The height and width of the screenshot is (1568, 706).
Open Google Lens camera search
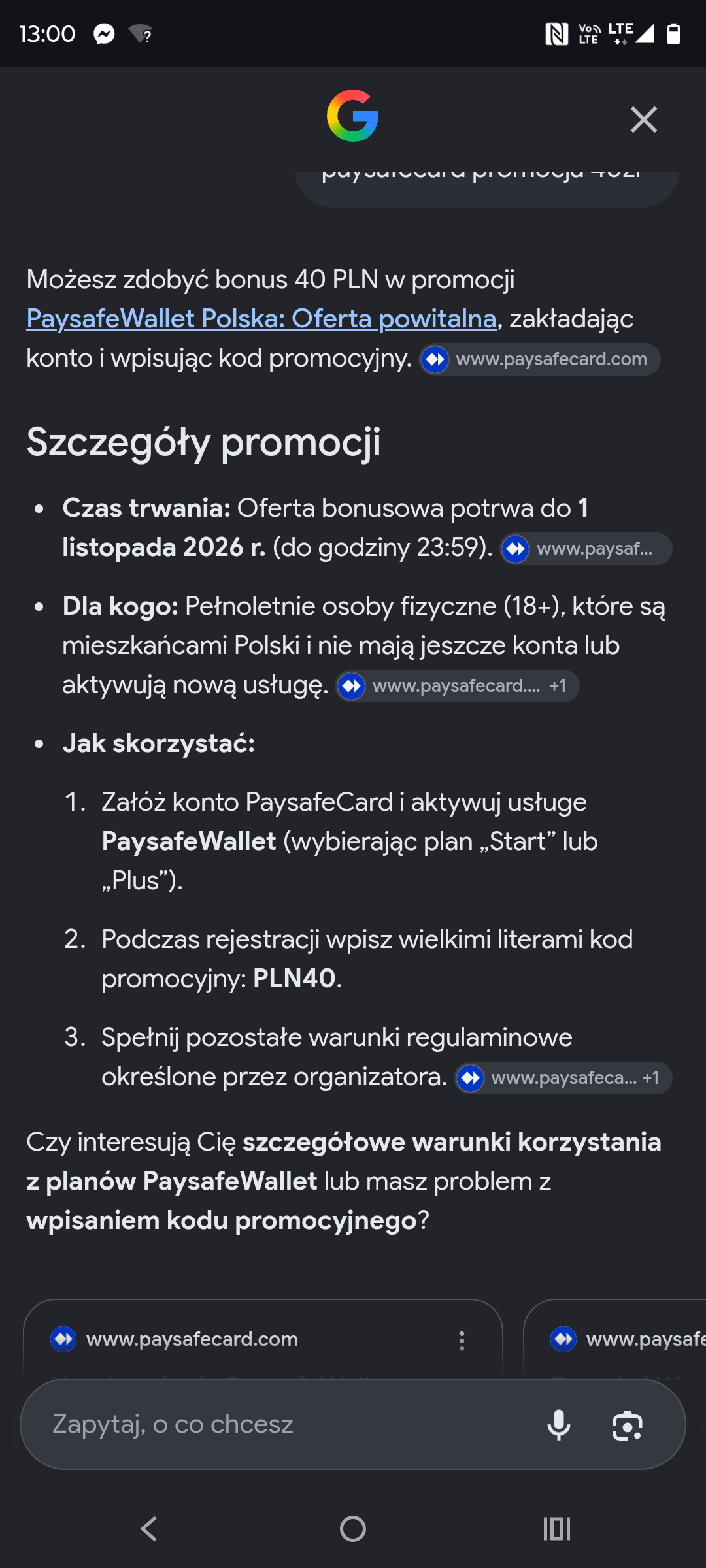pos(628,1425)
